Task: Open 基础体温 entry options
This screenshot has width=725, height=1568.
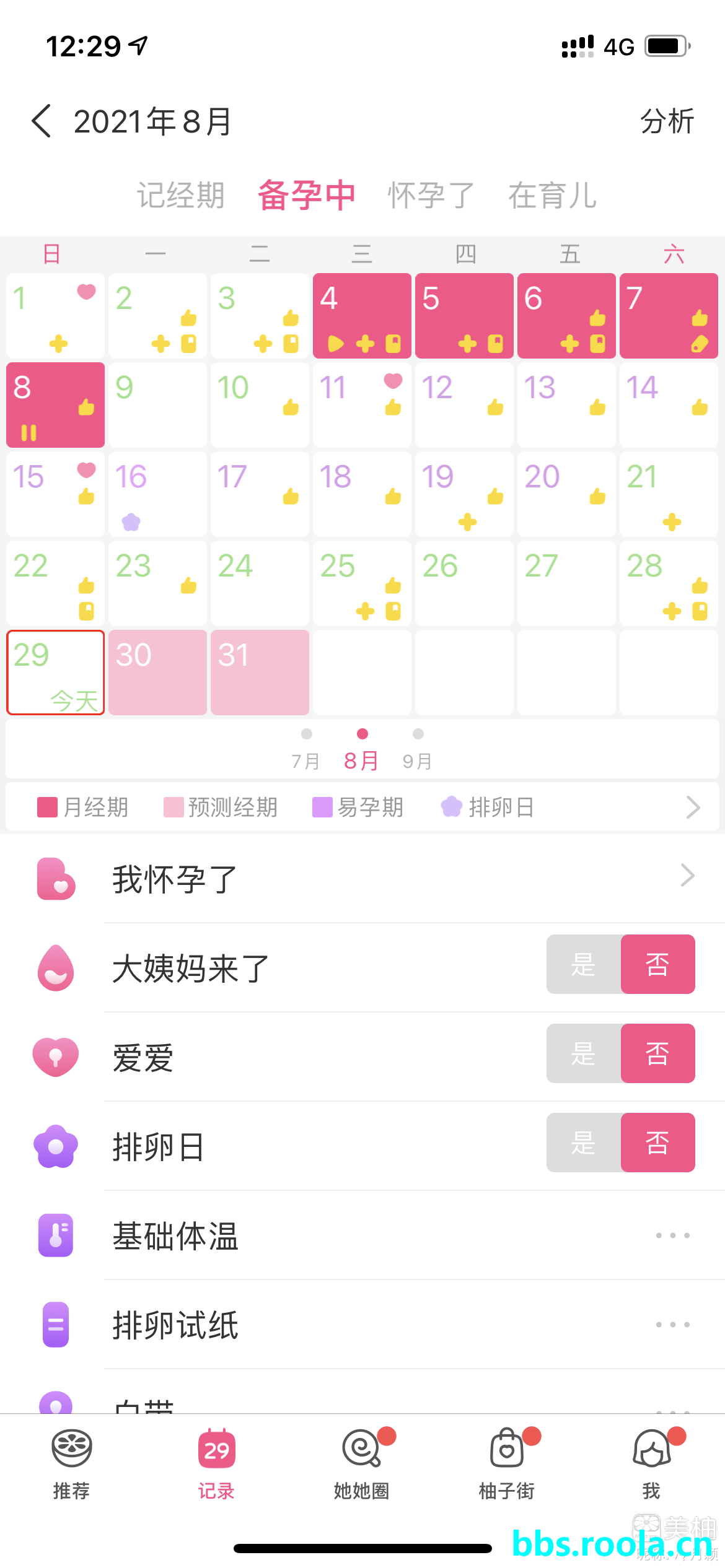Action: pyautogui.click(x=672, y=1235)
